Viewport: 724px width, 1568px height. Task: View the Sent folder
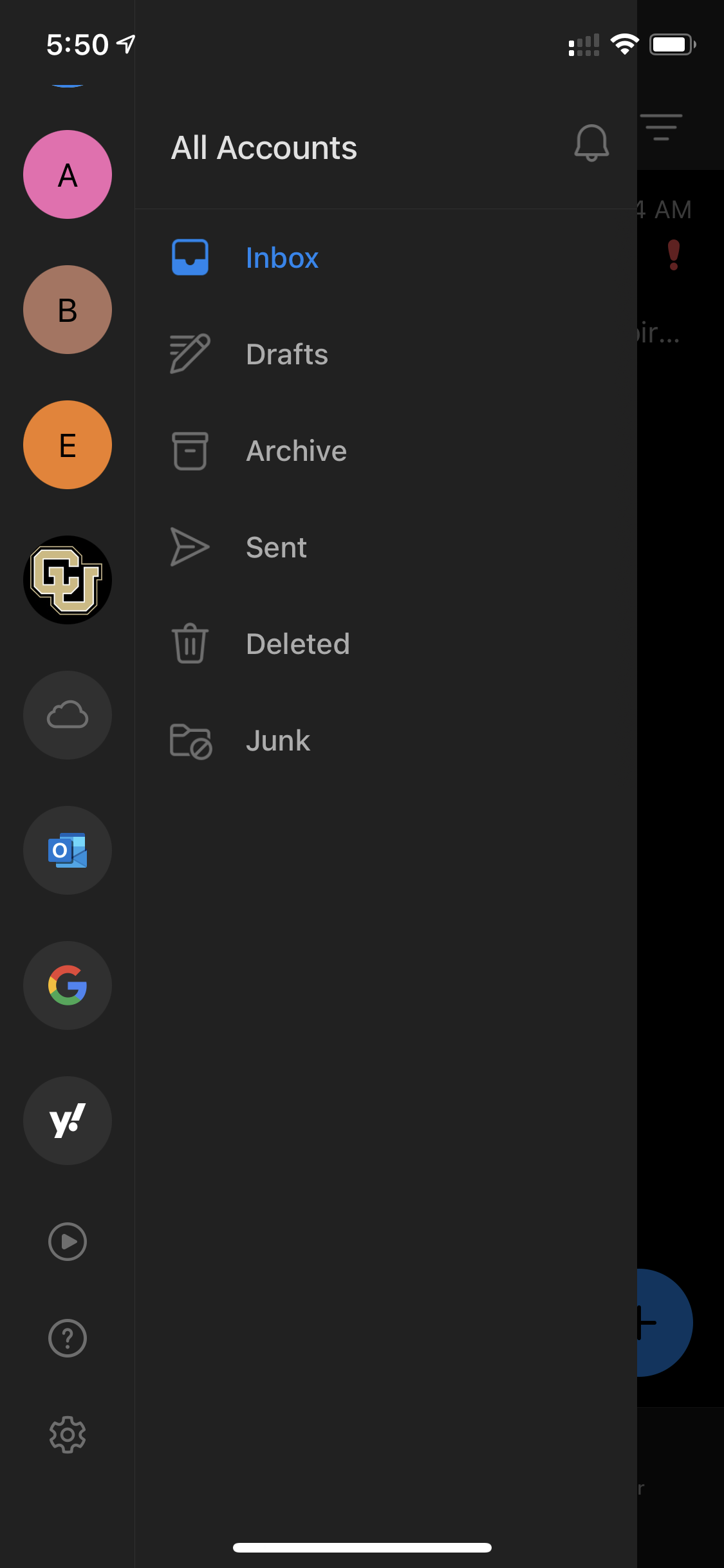276,548
